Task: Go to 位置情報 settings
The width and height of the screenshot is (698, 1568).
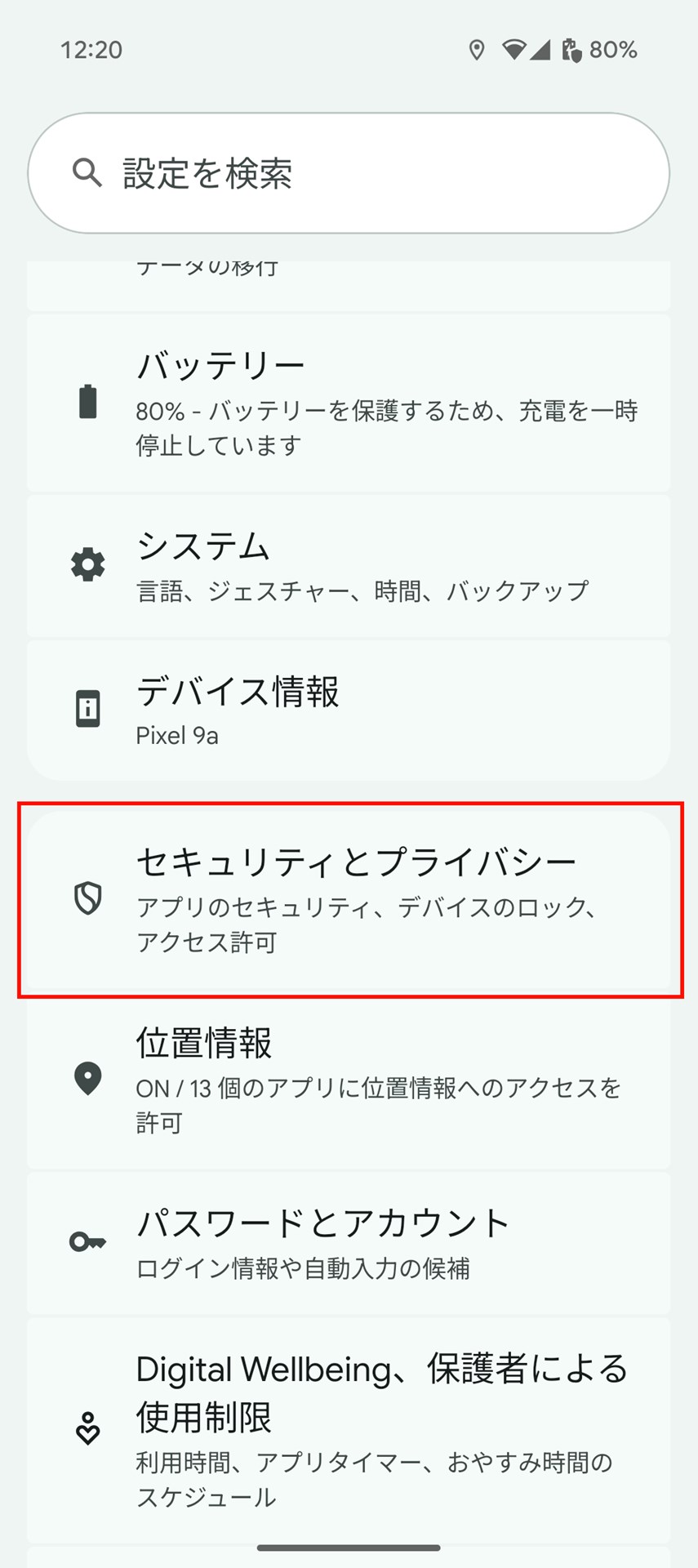Action: (x=349, y=1080)
